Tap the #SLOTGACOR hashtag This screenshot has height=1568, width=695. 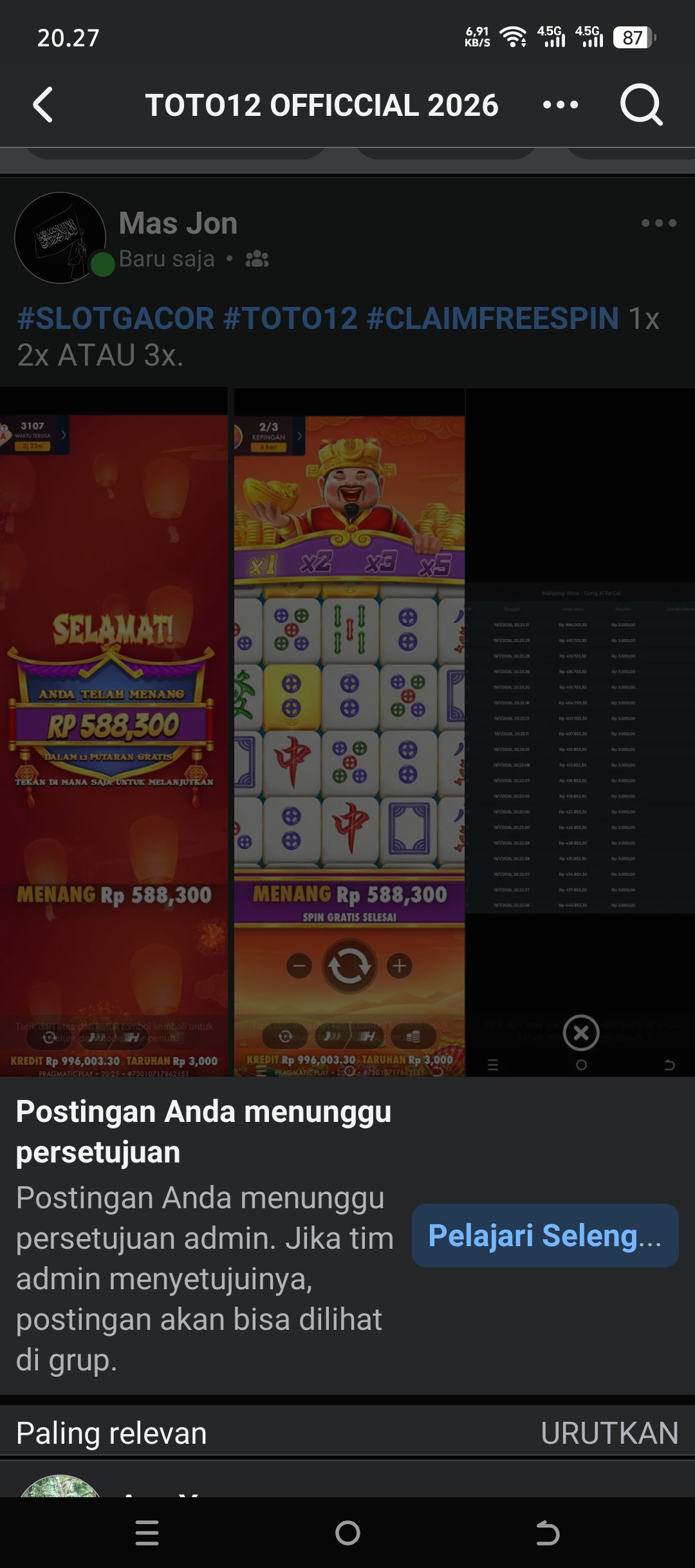116,319
